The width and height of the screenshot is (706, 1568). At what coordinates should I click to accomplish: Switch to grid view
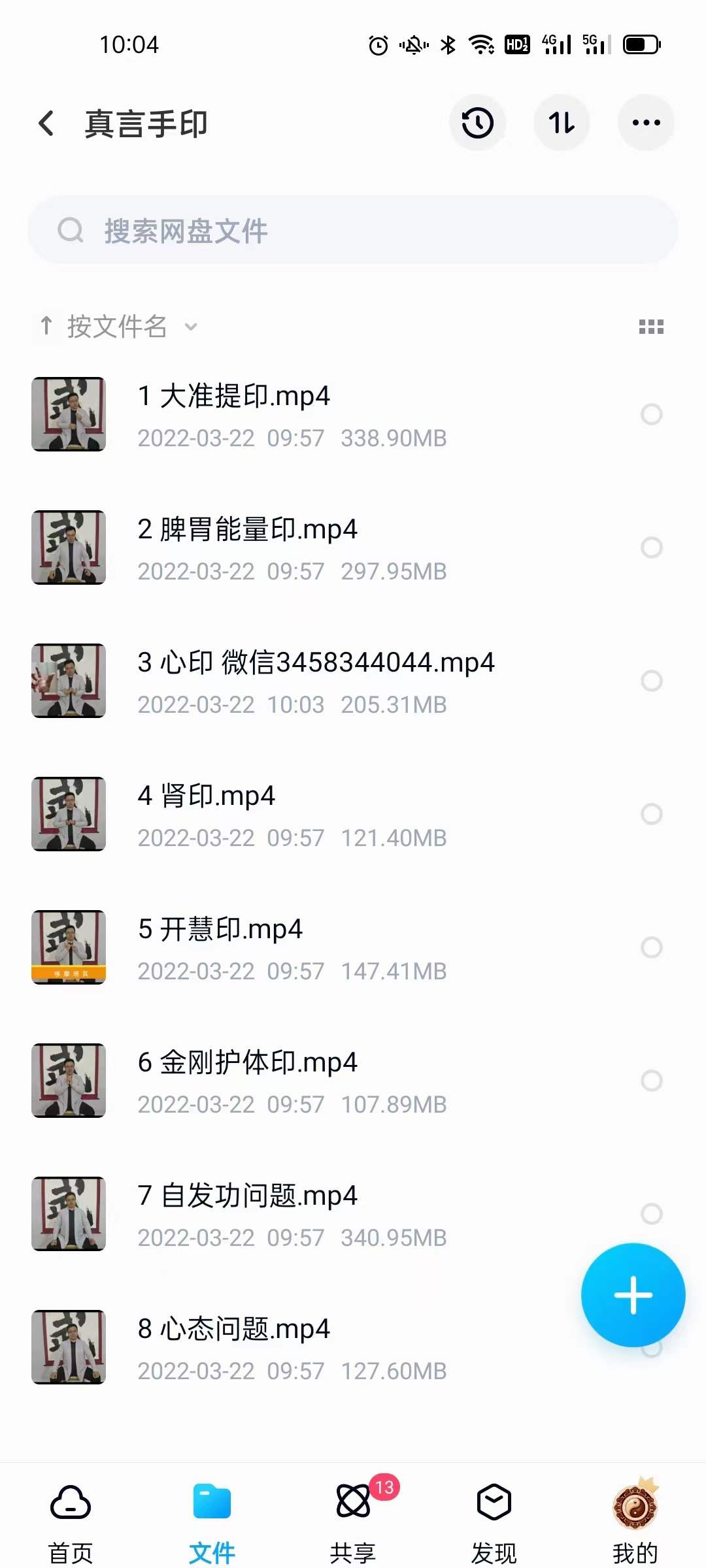point(651,327)
